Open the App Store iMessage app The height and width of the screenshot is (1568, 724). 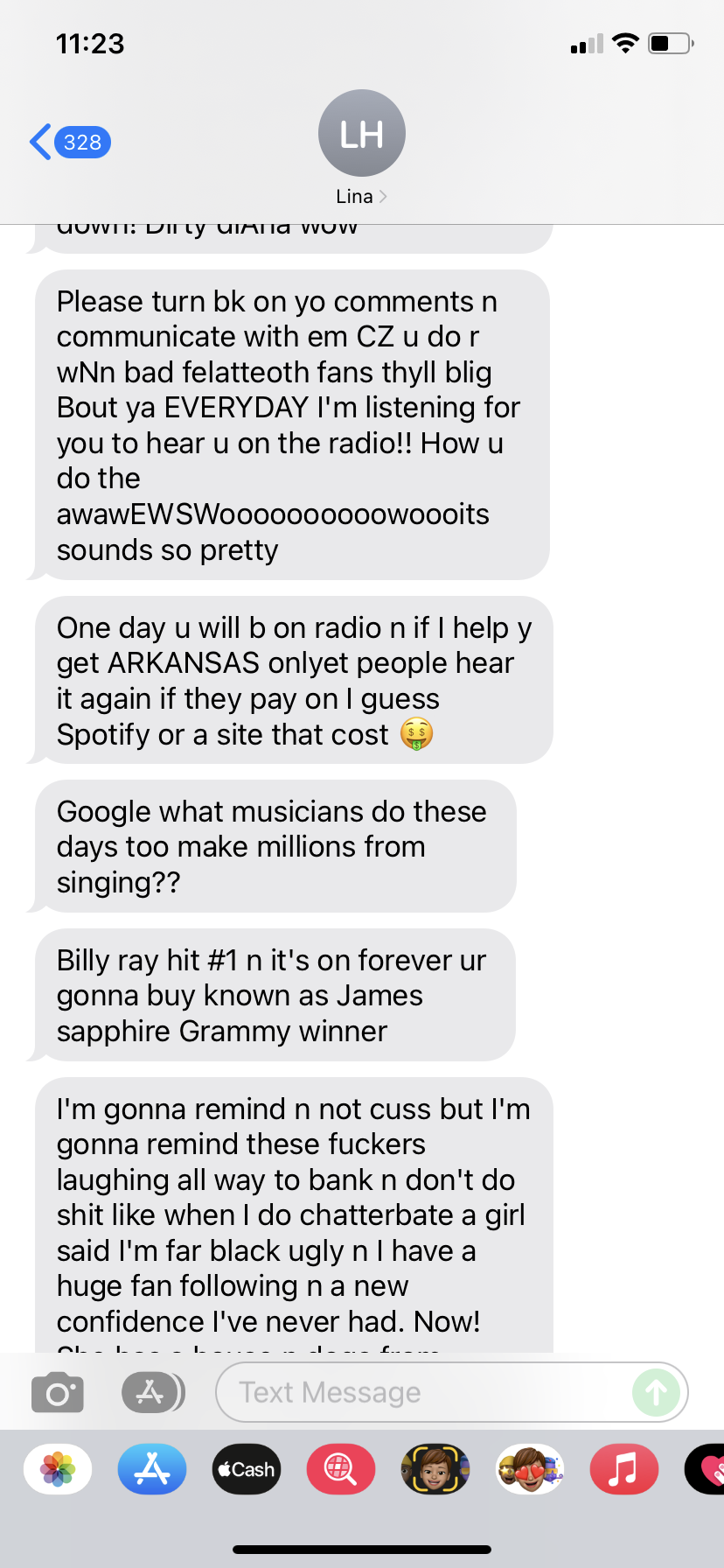point(152,1469)
